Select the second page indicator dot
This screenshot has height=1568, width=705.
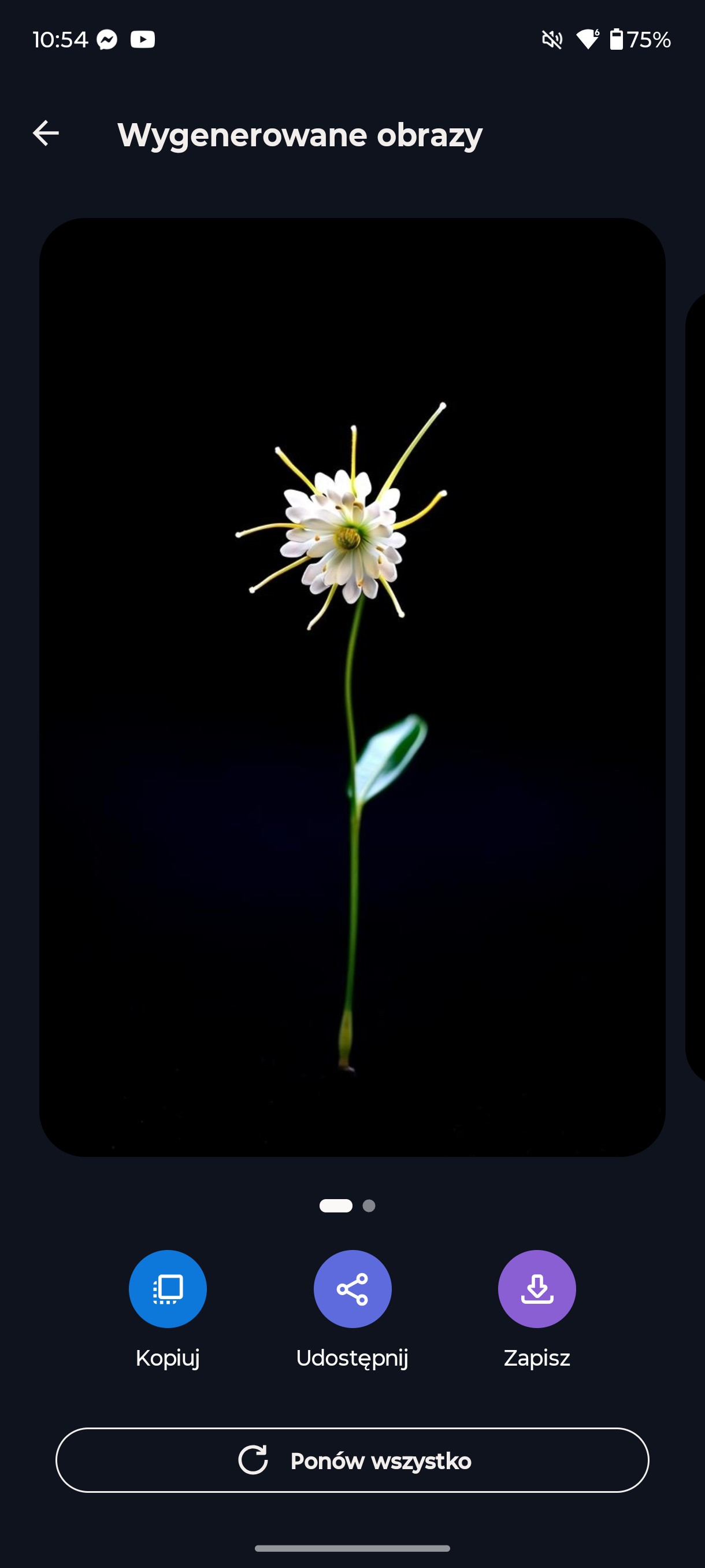[x=369, y=1206]
